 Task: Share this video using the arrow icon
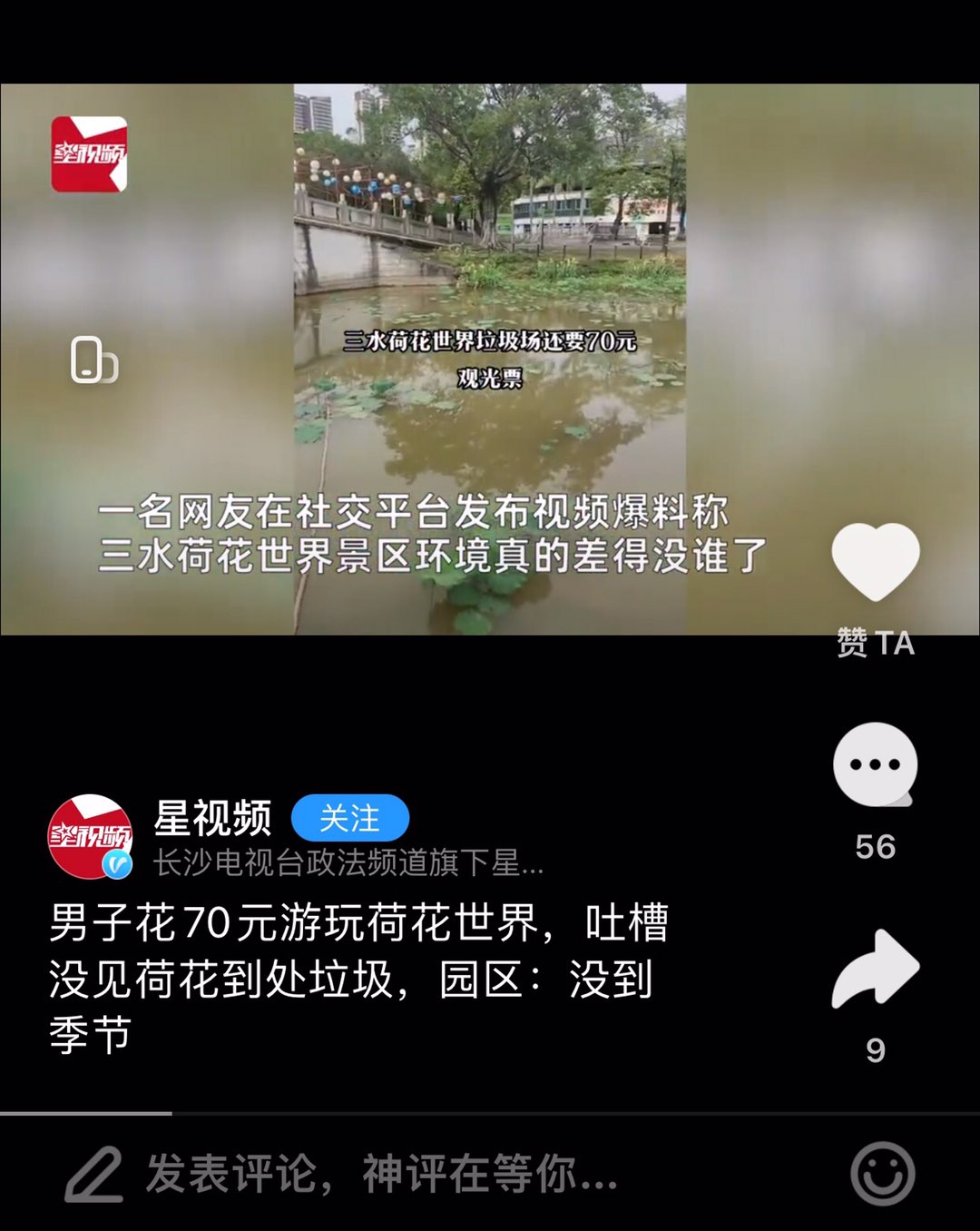click(x=875, y=970)
